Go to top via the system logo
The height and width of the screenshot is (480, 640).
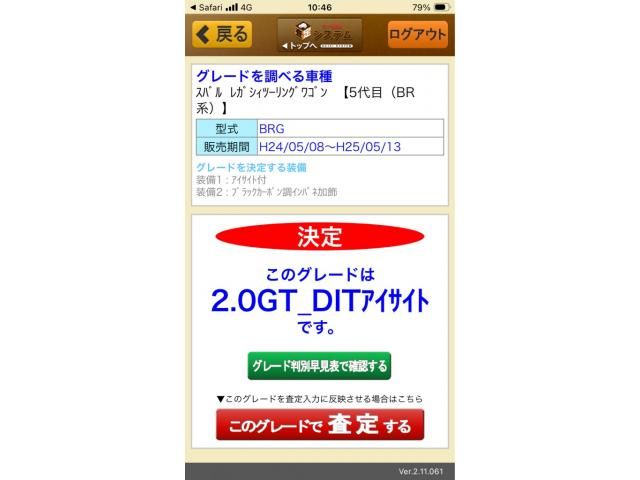click(x=319, y=35)
